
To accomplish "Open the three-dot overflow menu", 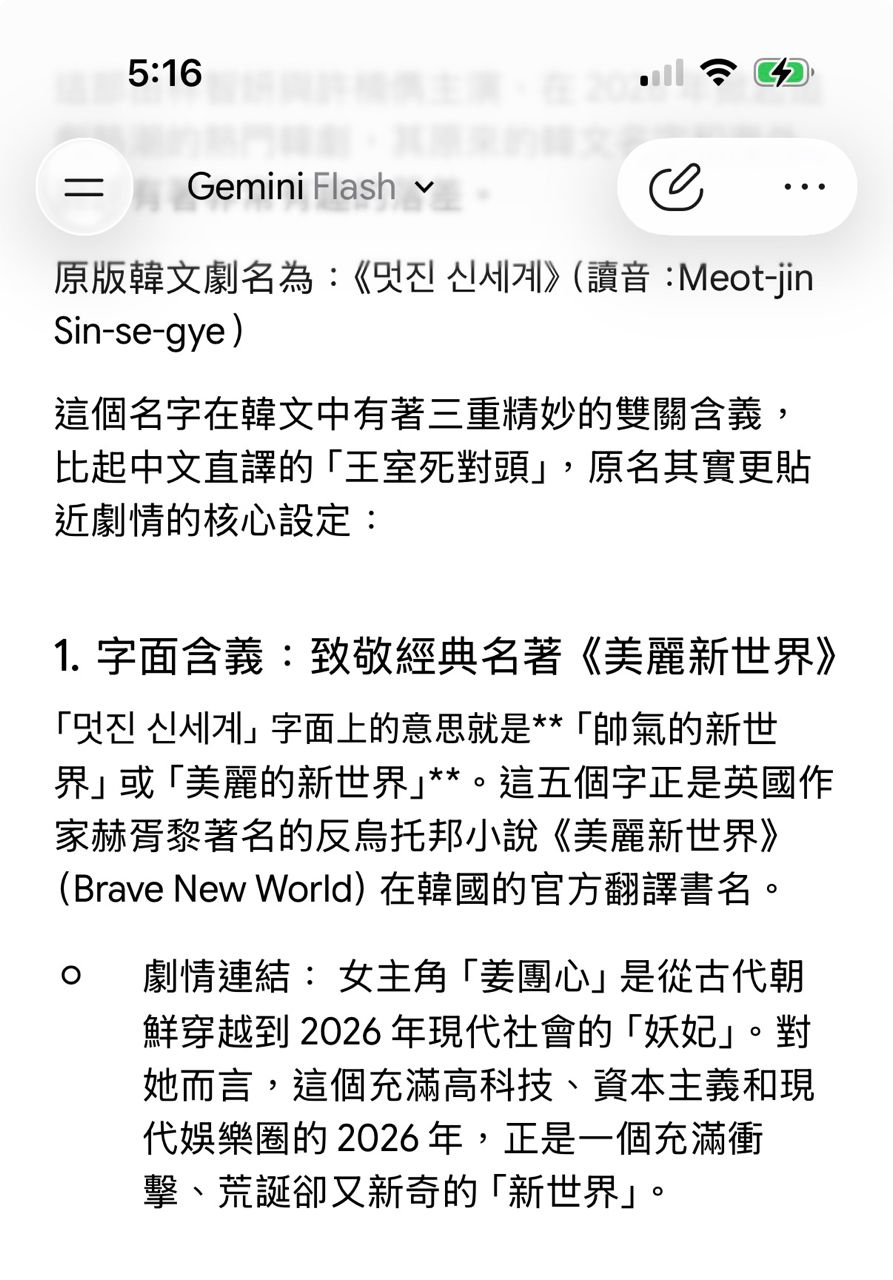I will [x=804, y=187].
